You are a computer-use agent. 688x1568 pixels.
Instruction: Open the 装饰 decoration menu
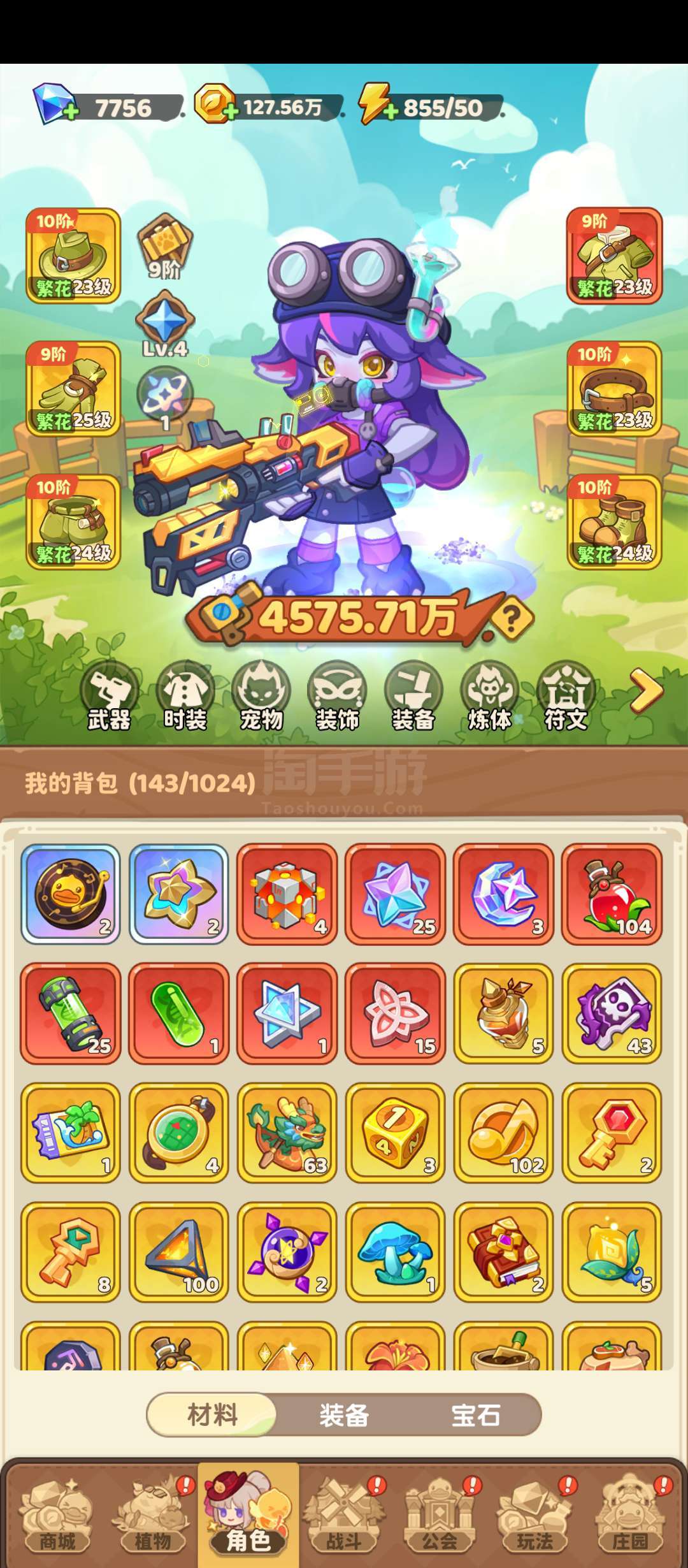coord(338,696)
